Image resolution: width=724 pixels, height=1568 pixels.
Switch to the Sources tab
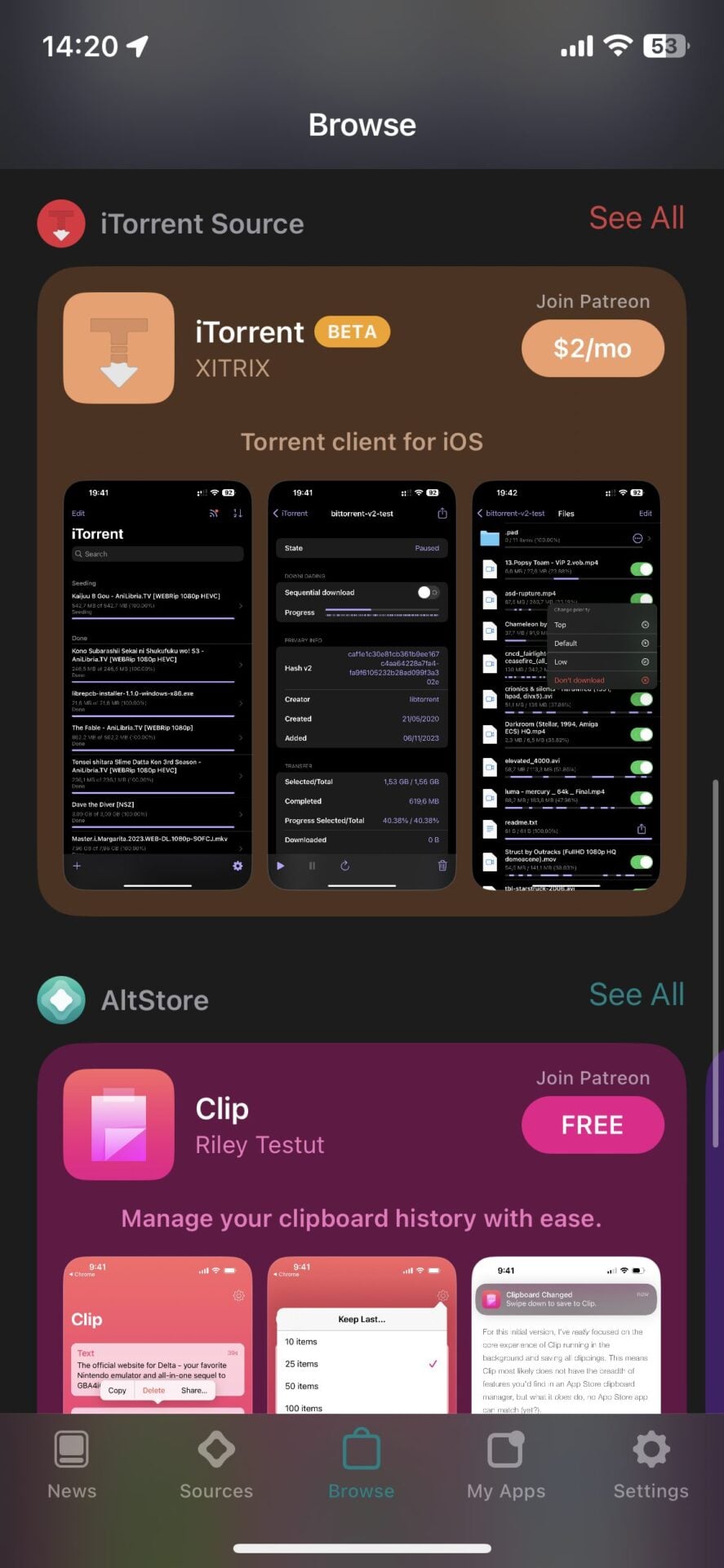click(216, 1466)
